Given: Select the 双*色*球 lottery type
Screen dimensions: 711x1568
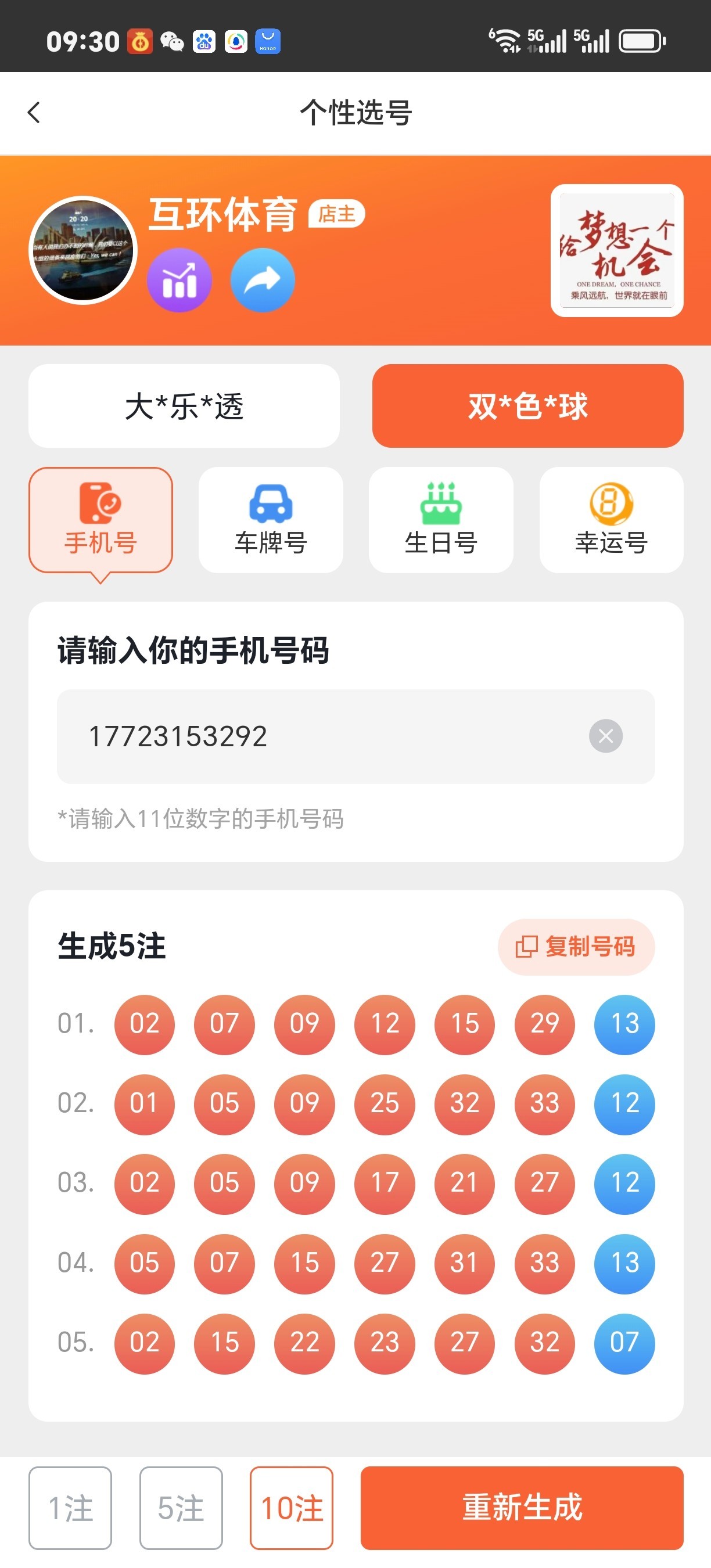Looking at the screenshot, I should pos(527,406).
